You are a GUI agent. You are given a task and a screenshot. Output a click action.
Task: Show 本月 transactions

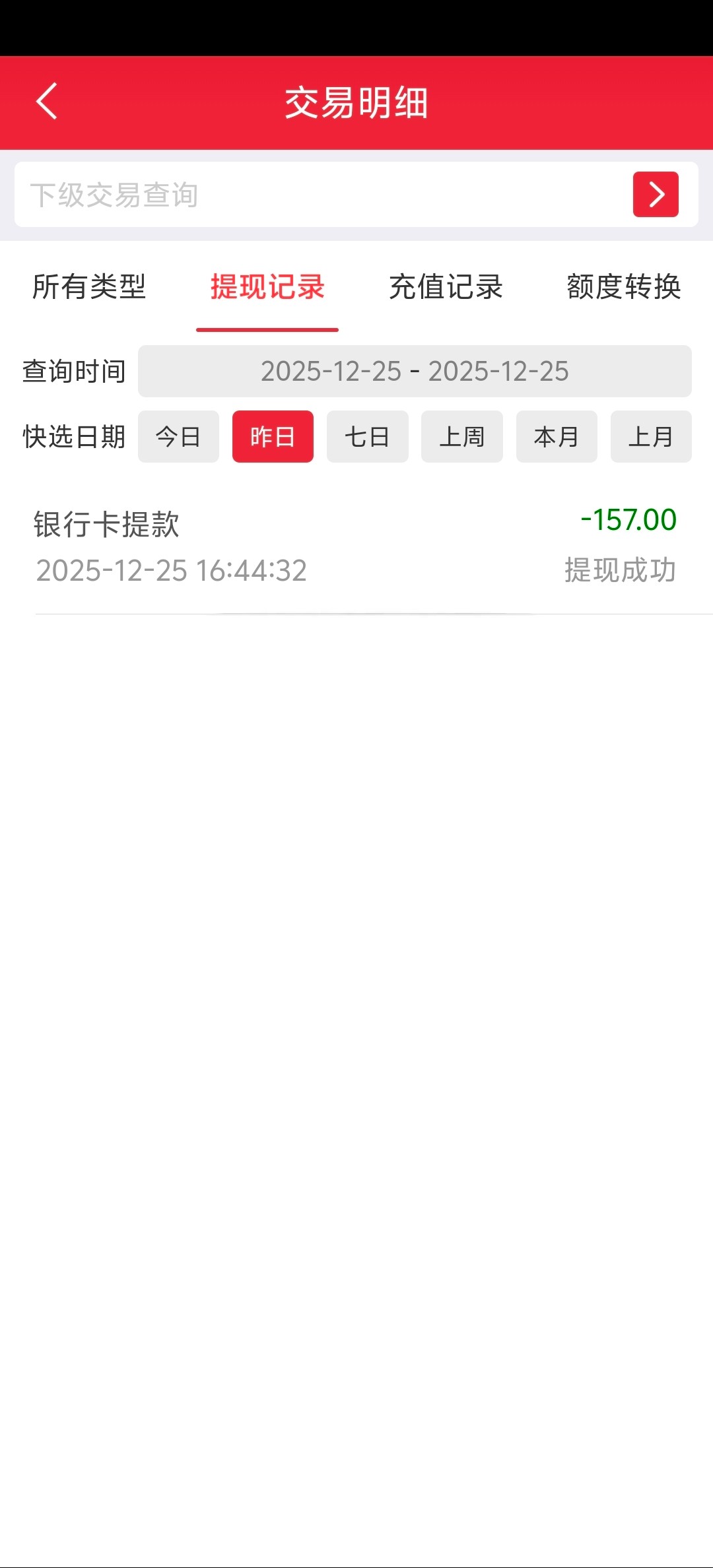pyautogui.click(x=557, y=437)
